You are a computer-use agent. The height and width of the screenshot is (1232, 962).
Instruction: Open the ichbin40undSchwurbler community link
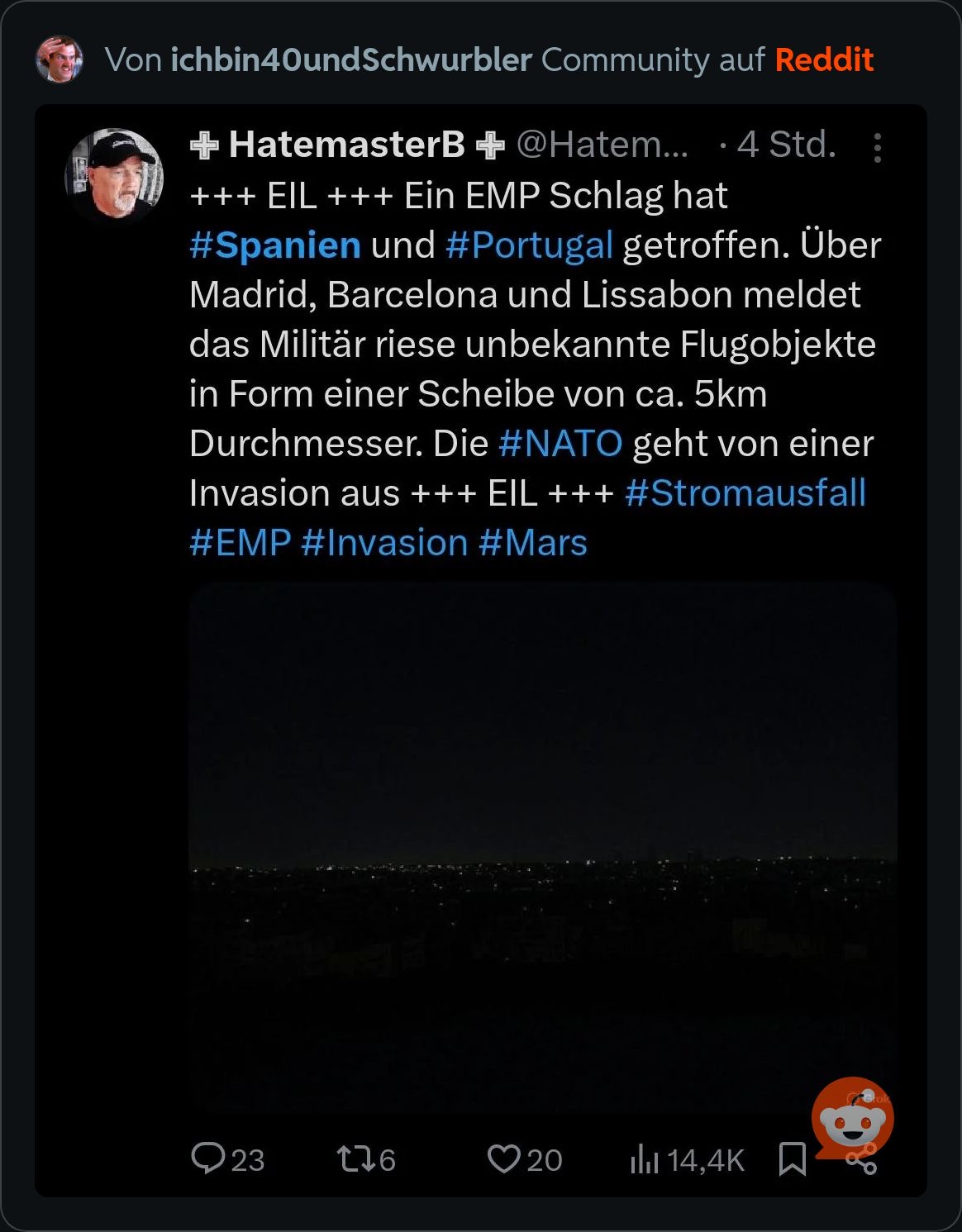(x=350, y=60)
